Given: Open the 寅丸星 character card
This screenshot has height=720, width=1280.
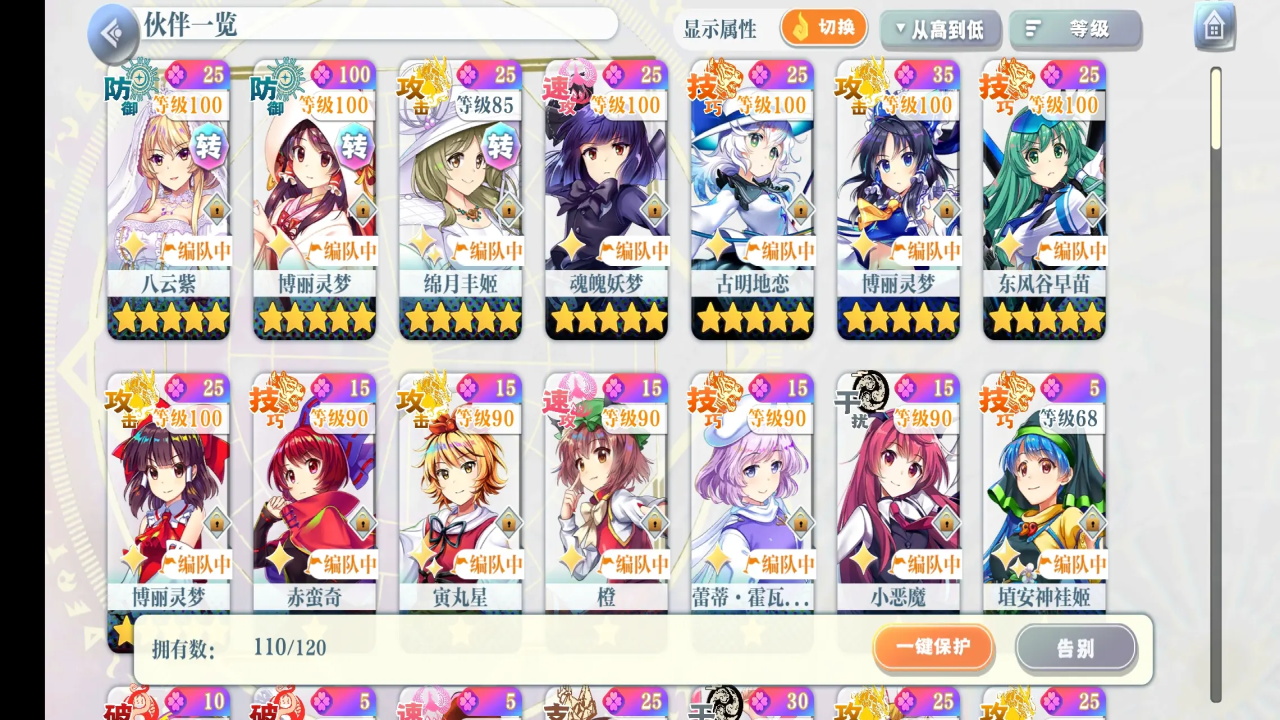Looking at the screenshot, I should pyautogui.click(x=460, y=500).
